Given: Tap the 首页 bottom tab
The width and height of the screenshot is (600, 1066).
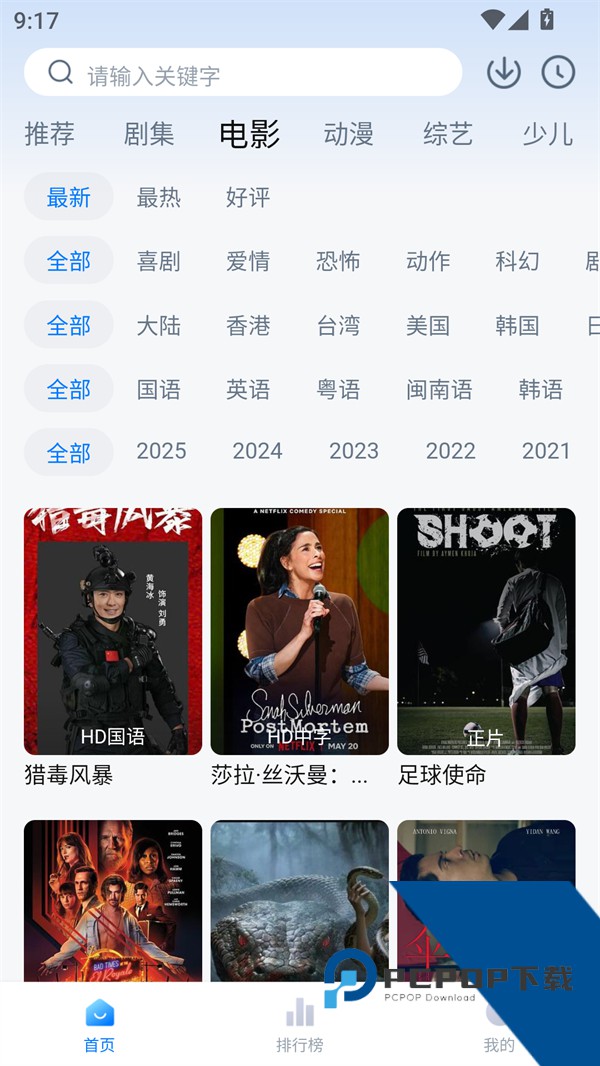Looking at the screenshot, I should coord(99,1027).
